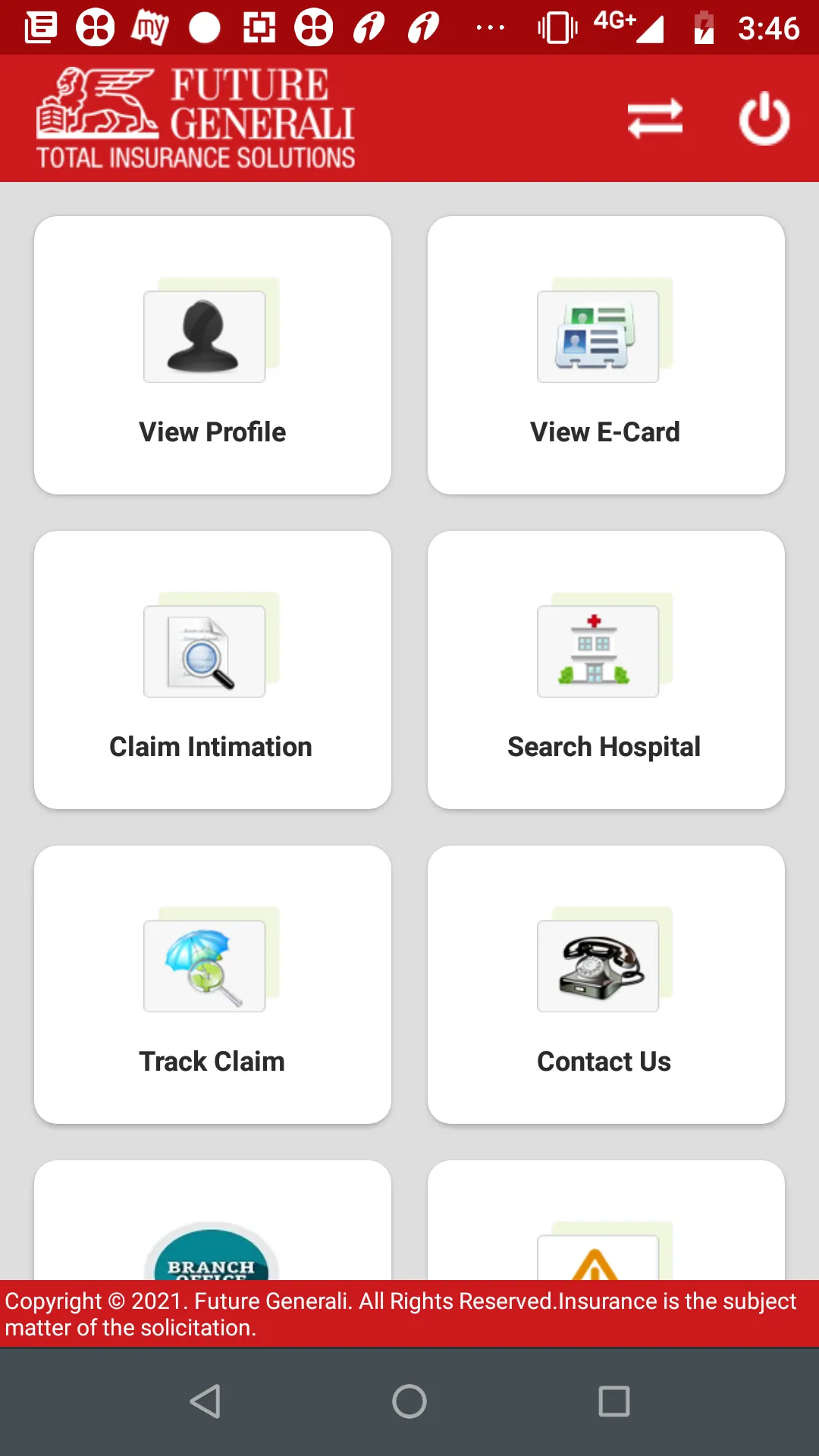Go to Track Claim

point(212,985)
